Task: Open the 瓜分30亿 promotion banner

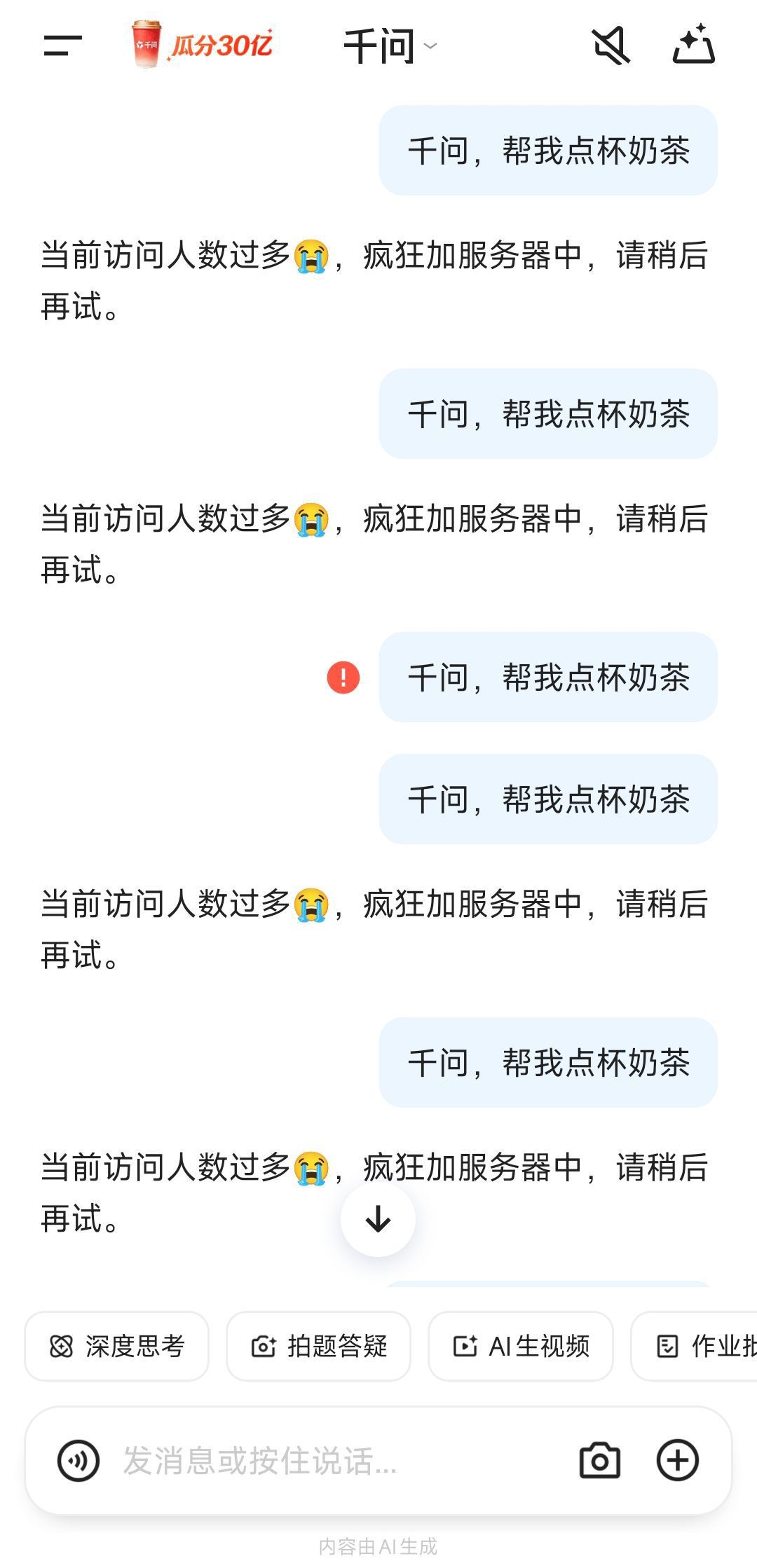Action: 203,45
